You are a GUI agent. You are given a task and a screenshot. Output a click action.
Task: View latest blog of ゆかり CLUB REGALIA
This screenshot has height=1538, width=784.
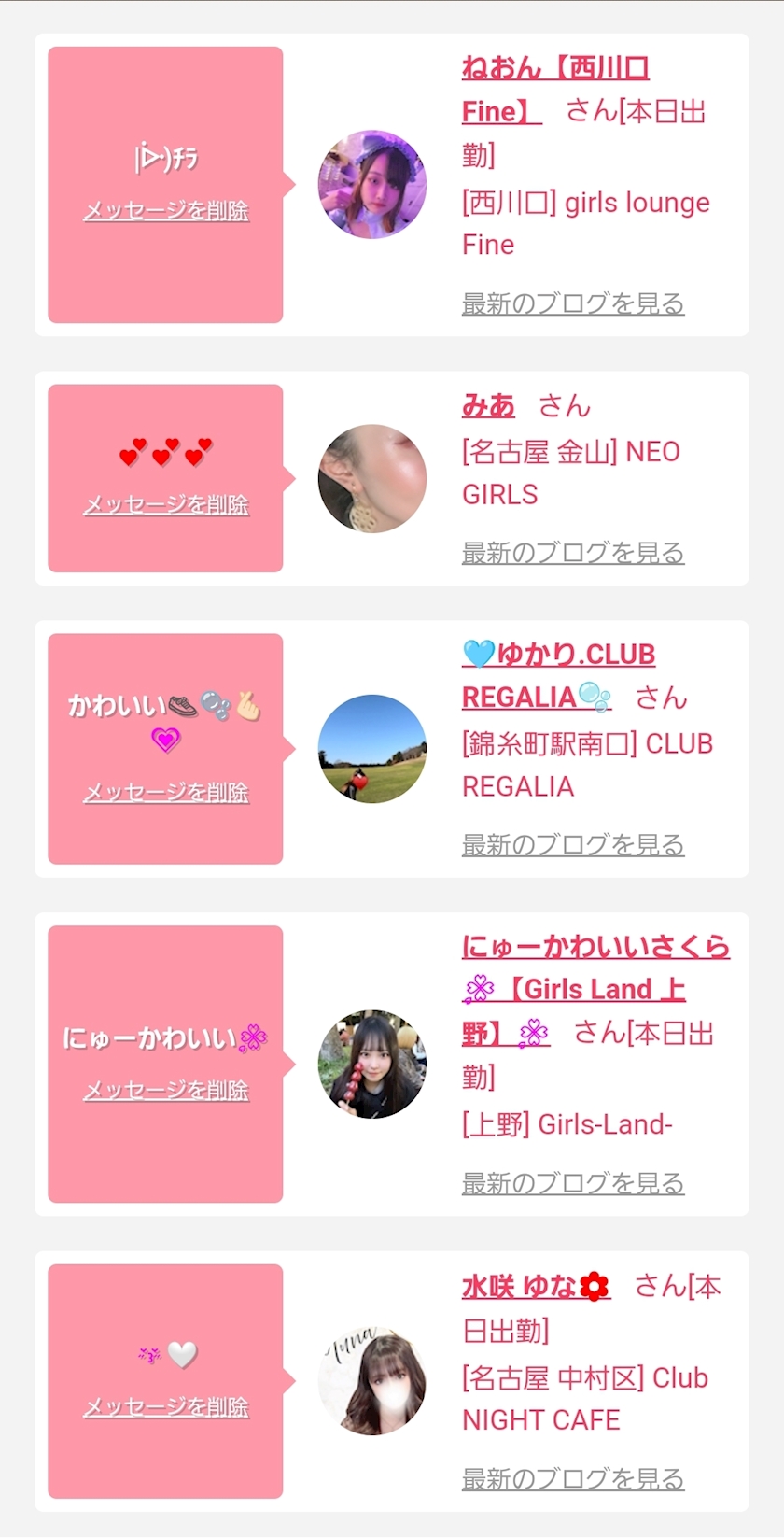click(x=573, y=845)
